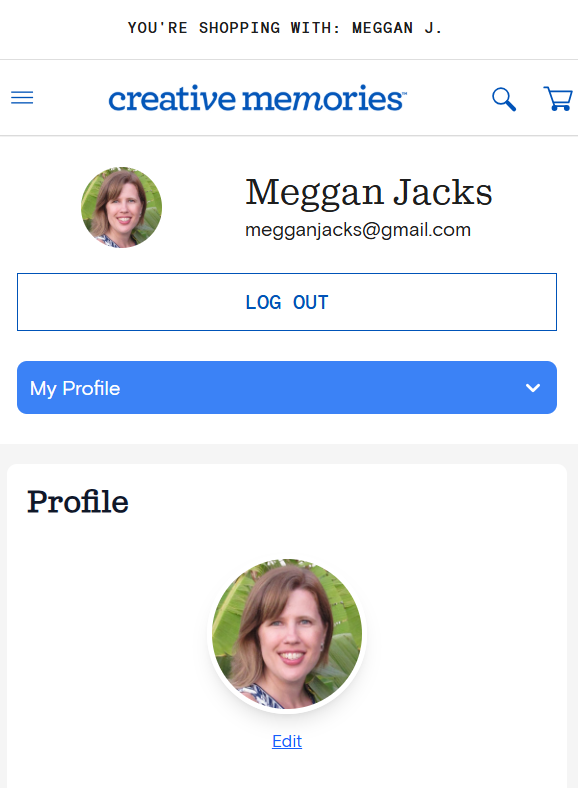Open the search magnifier icon

[x=504, y=99]
